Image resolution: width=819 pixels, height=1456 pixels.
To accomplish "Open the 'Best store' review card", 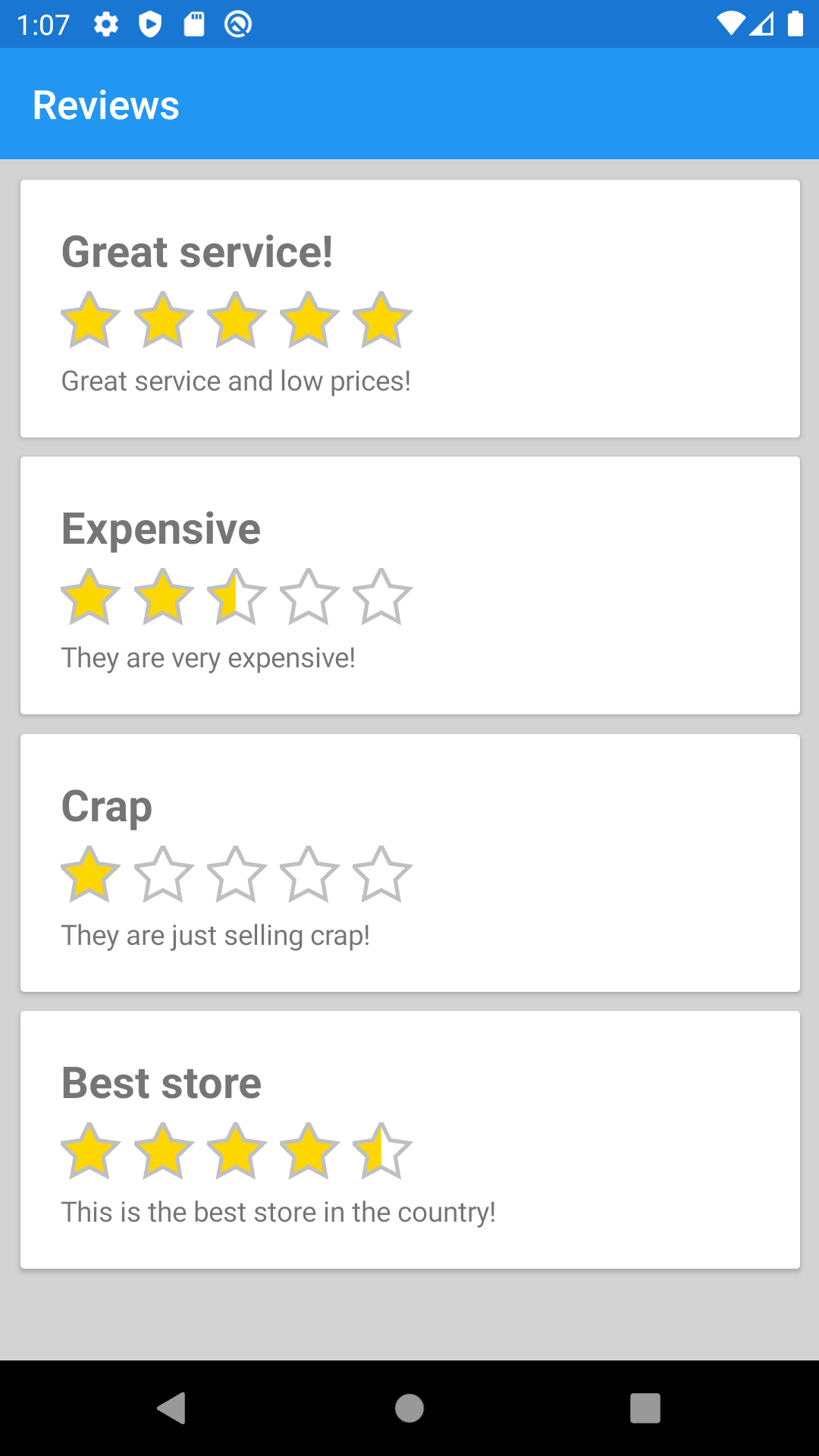I will (x=409, y=1139).
